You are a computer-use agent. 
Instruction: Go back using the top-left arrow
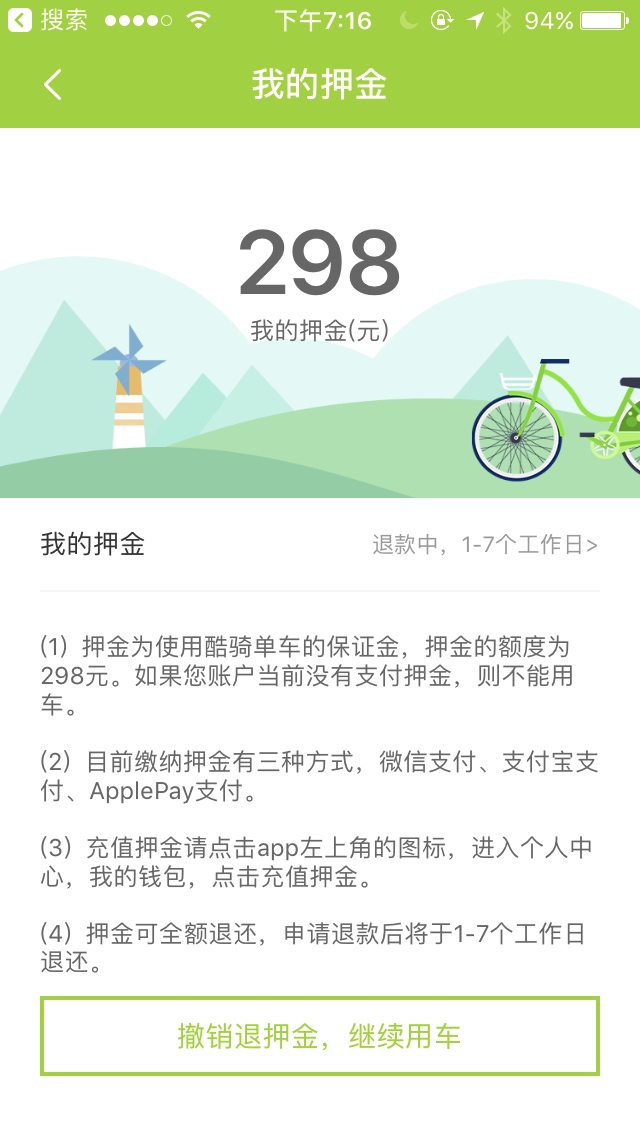[x=53, y=85]
